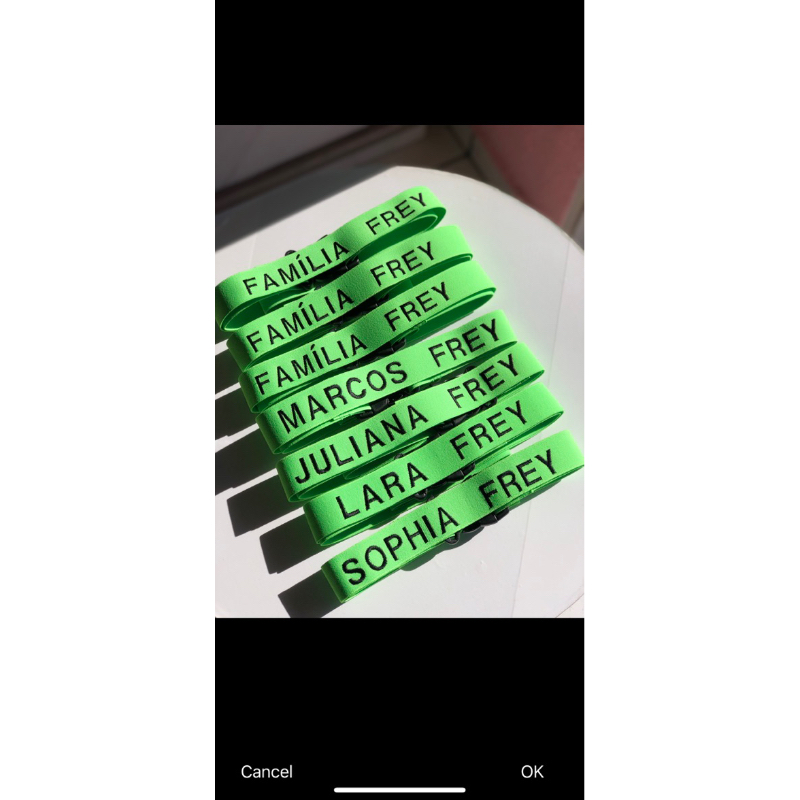Tap Cancel to discard the photo

pos(266,771)
